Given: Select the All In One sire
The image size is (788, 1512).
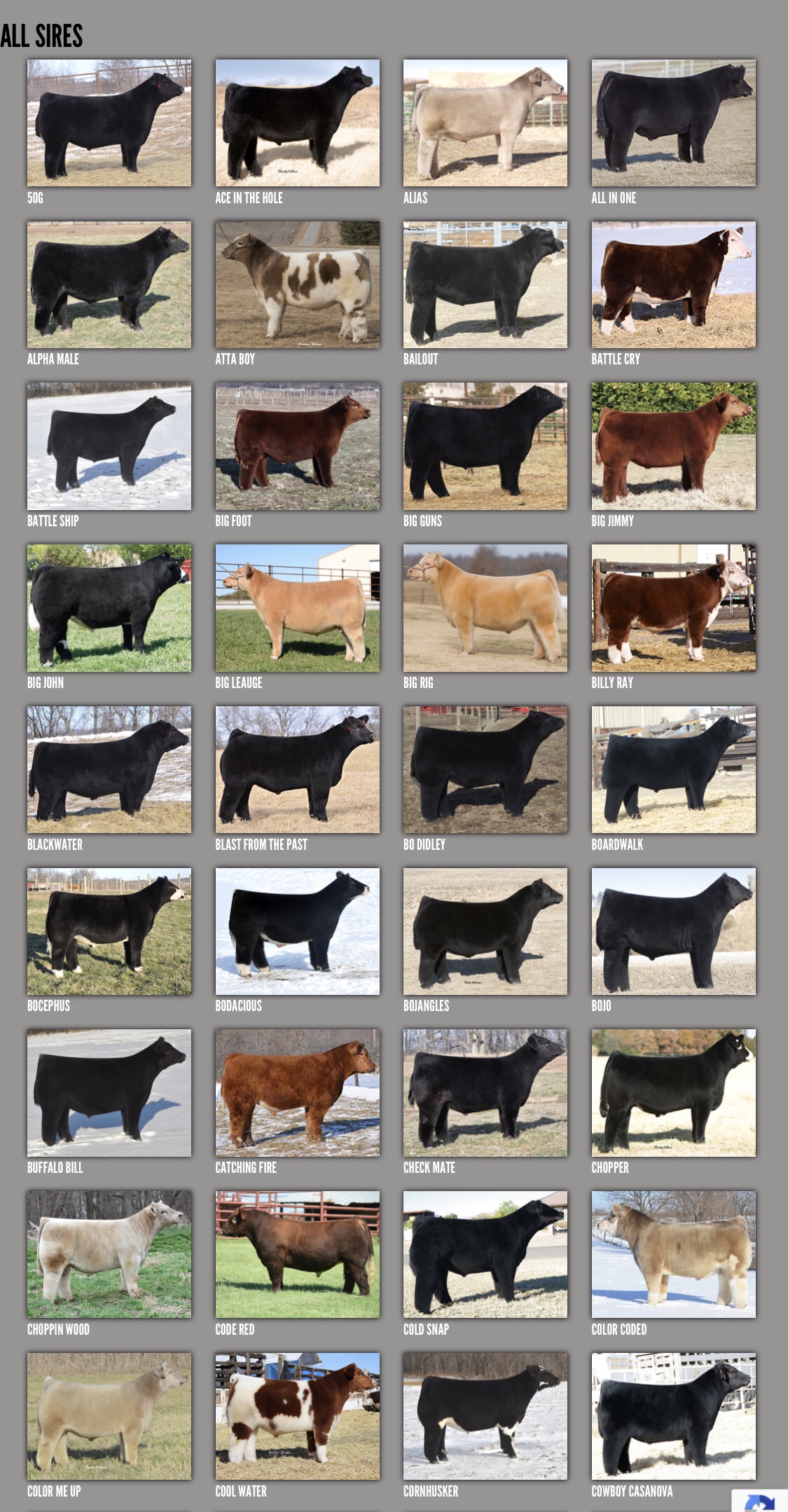Looking at the screenshot, I should [x=673, y=123].
